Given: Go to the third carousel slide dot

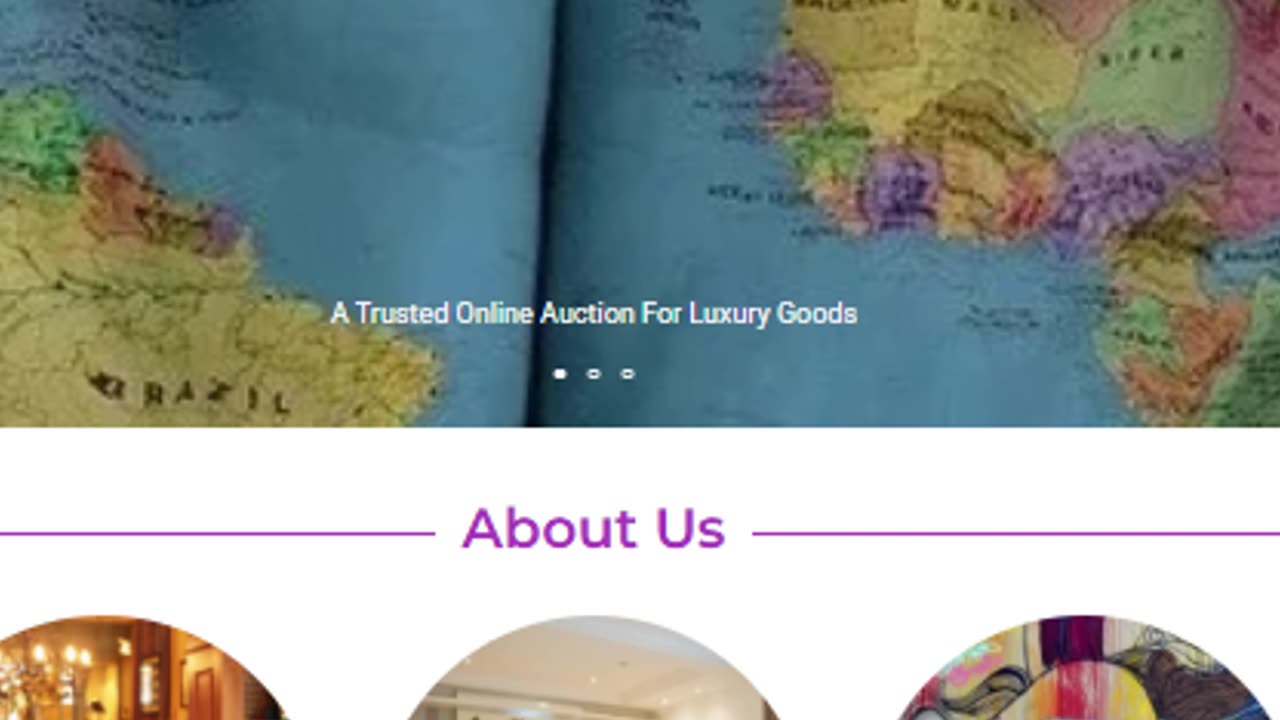Looking at the screenshot, I should (x=628, y=373).
